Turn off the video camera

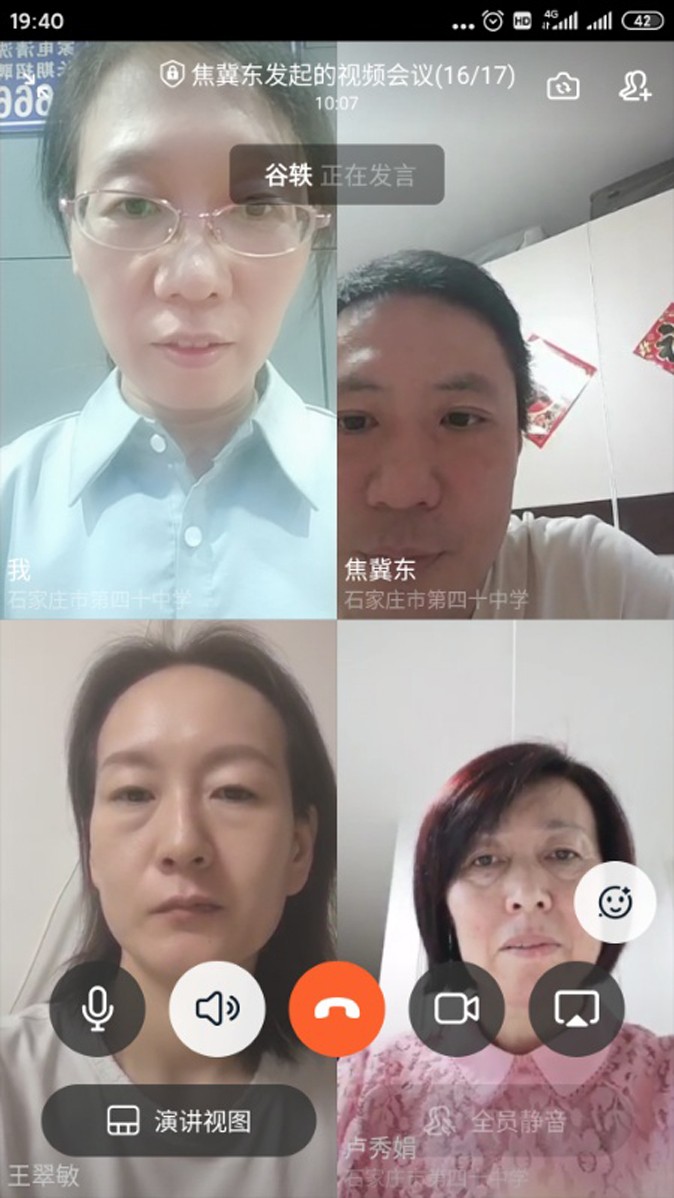click(457, 1009)
